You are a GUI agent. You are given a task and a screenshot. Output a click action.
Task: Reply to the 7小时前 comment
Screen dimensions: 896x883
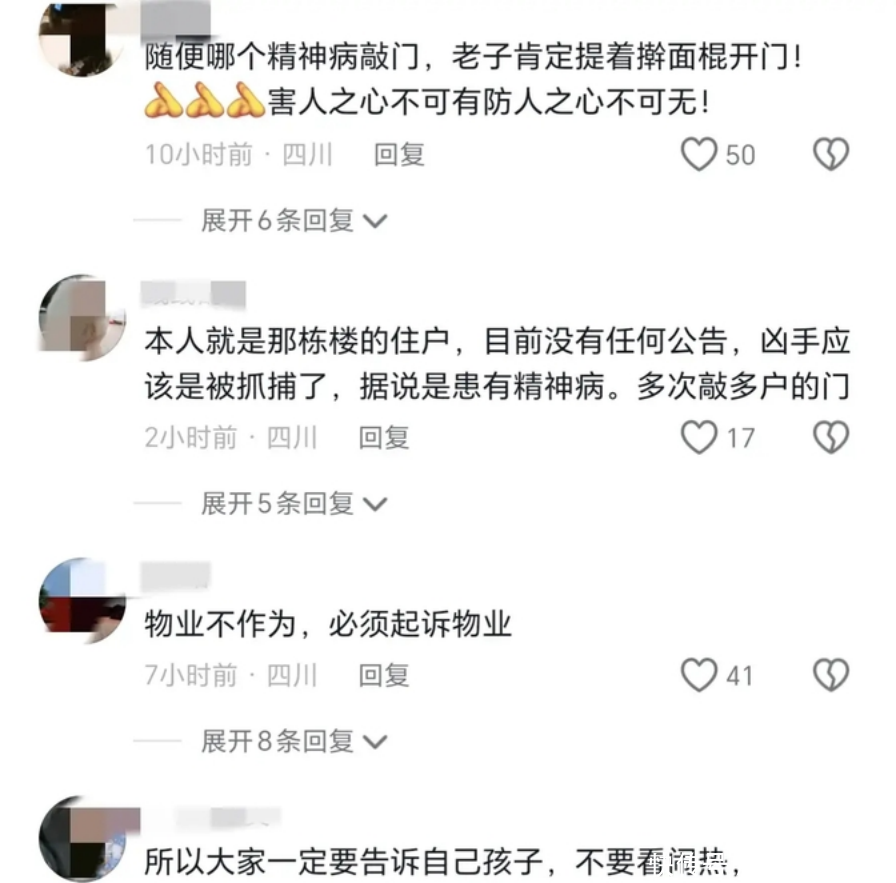(384, 675)
